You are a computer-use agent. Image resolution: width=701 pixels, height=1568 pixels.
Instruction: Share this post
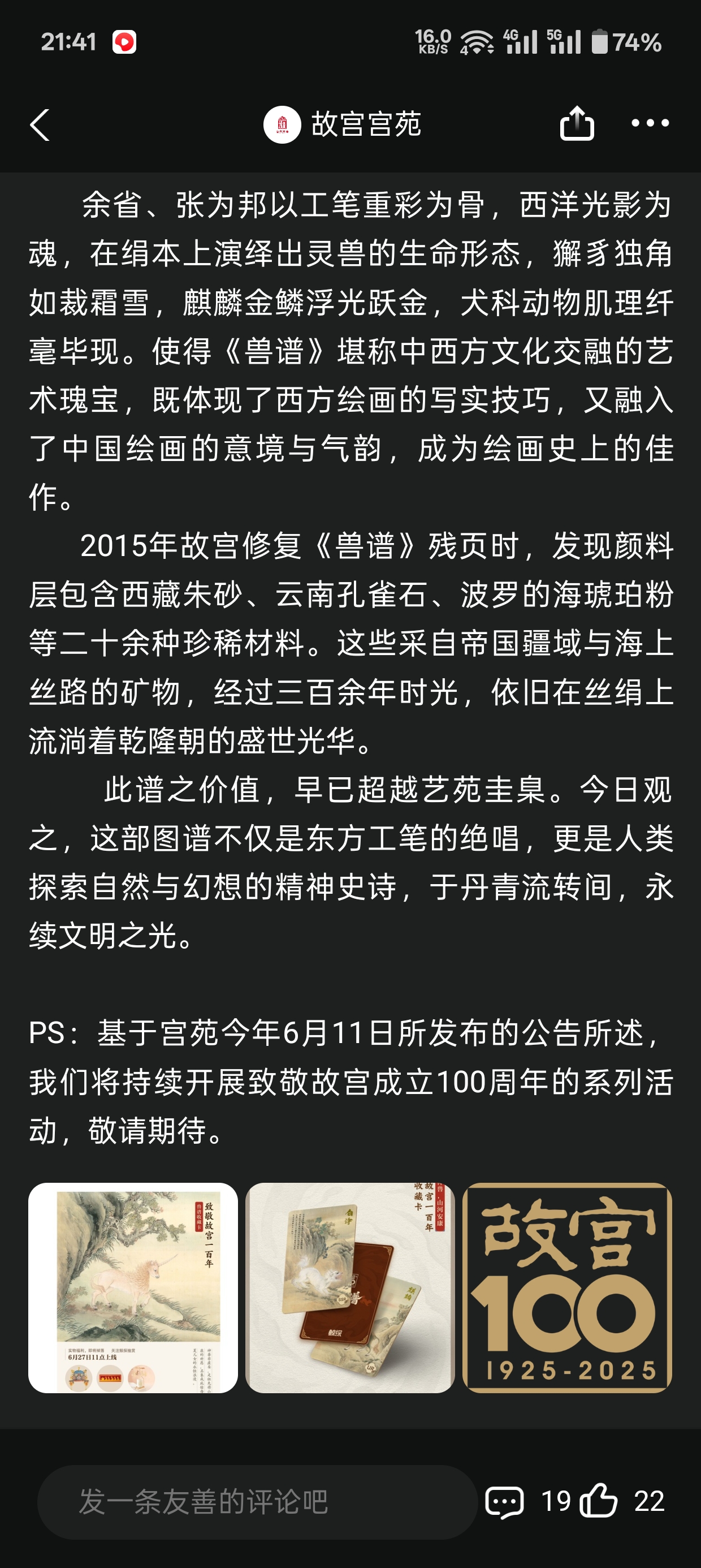576,123
